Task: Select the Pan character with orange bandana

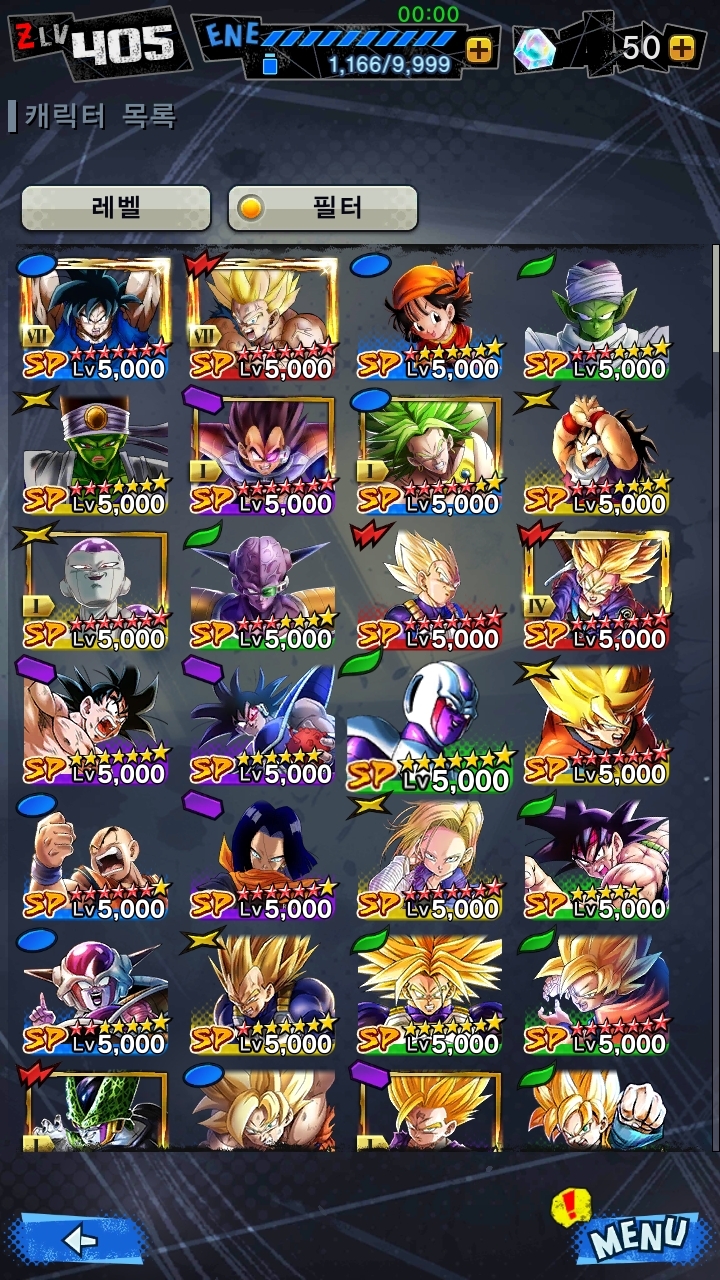Action: (430, 320)
